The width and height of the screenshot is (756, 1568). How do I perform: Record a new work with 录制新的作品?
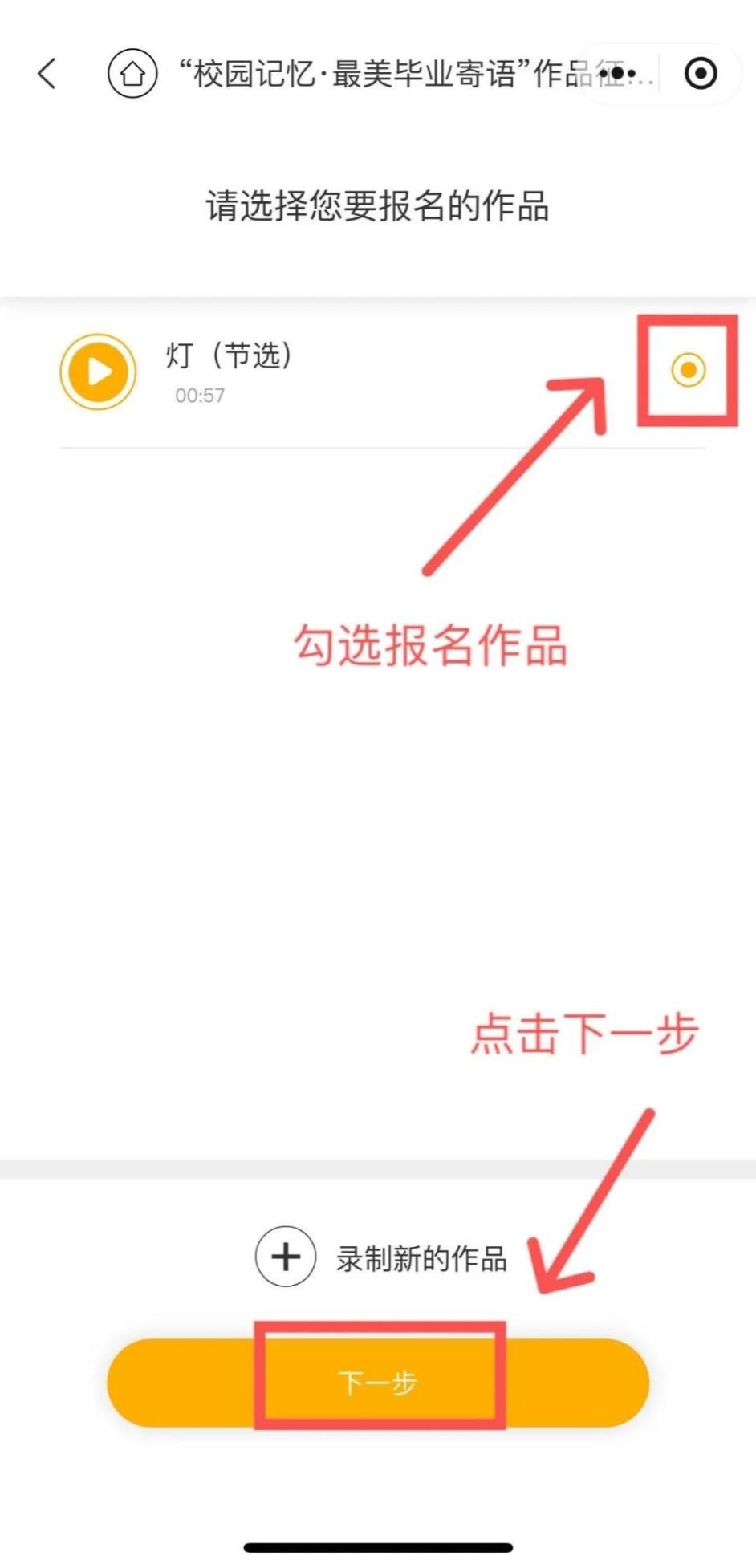point(381,1257)
